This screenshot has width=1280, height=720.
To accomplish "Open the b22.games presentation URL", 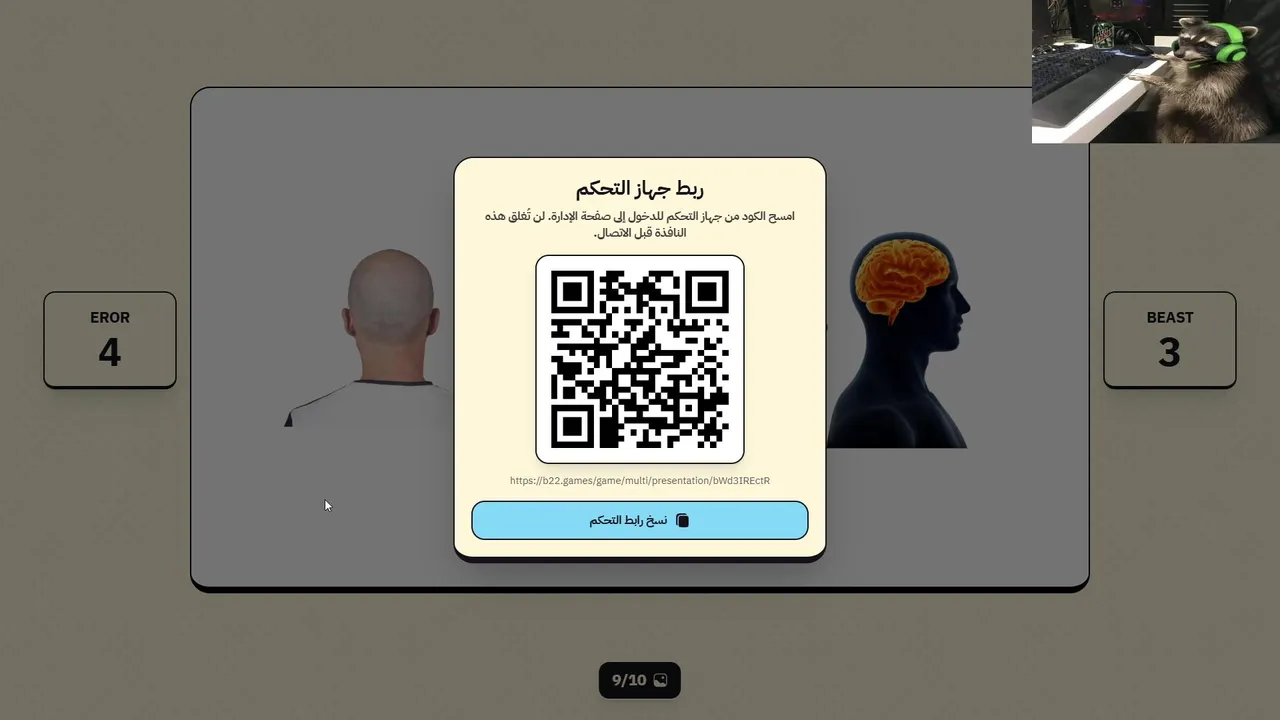I will [640, 481].
